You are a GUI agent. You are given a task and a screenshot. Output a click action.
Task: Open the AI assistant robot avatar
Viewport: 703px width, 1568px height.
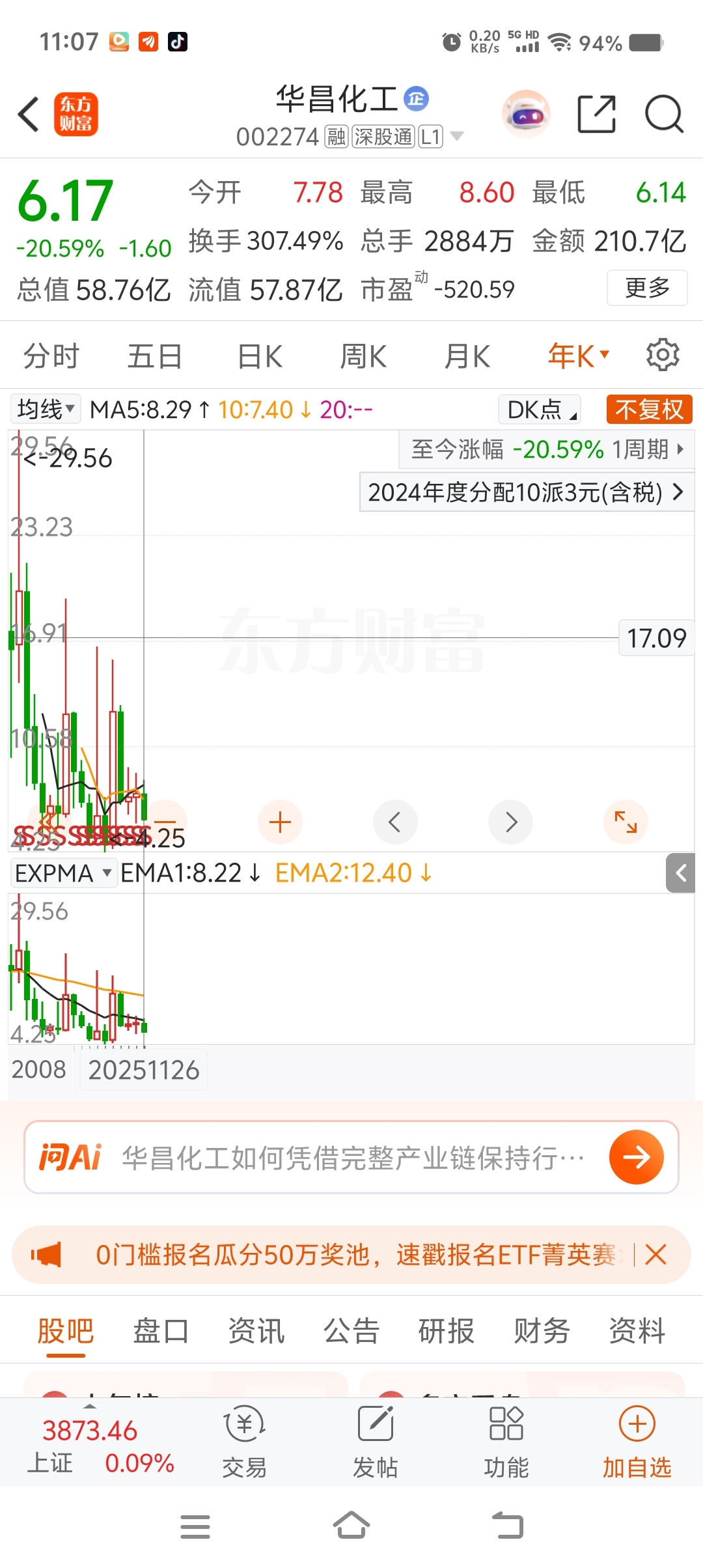pyautogui.click(x=526, y=115)
